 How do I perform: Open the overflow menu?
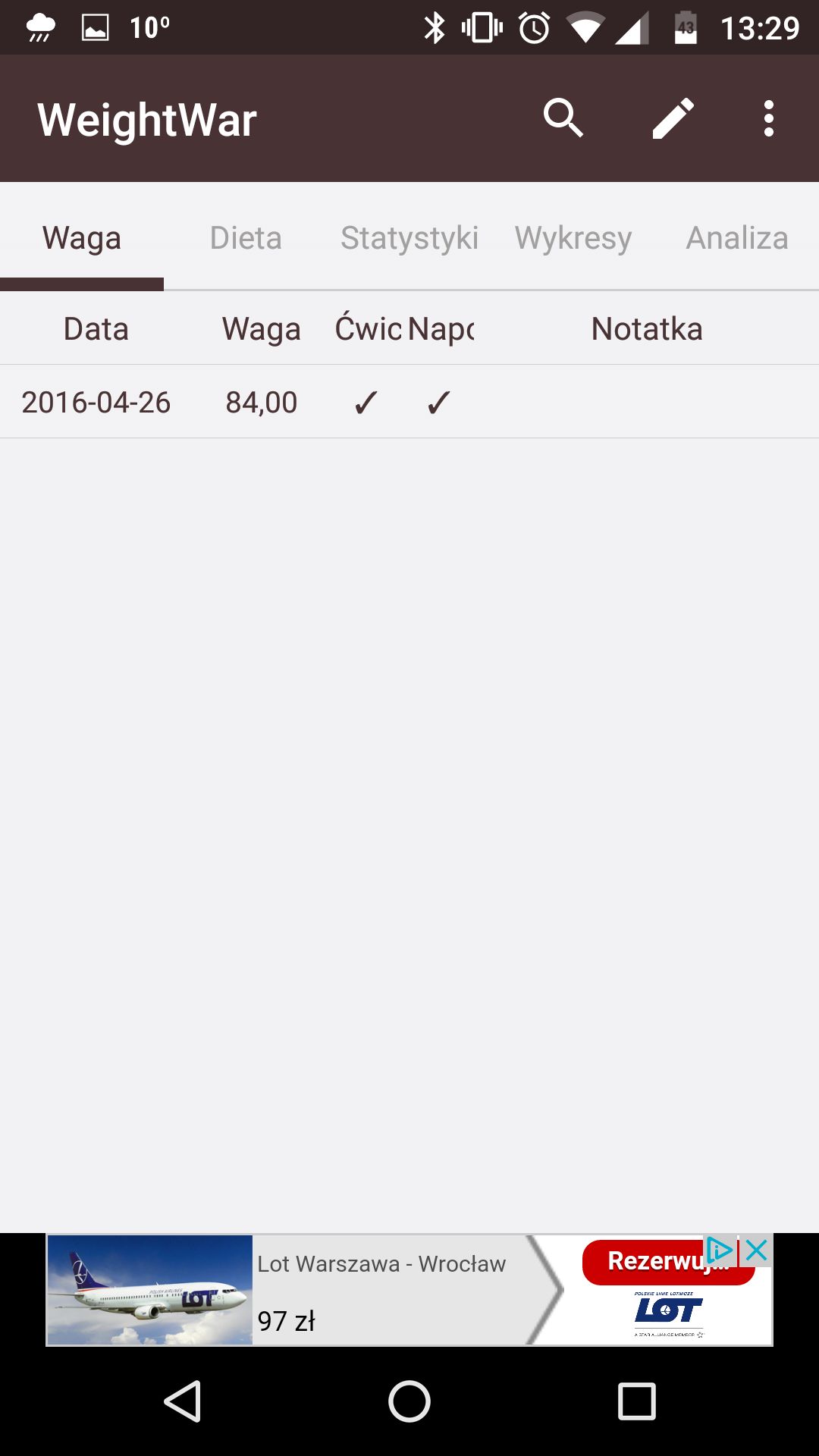click(x=769, y=118)
